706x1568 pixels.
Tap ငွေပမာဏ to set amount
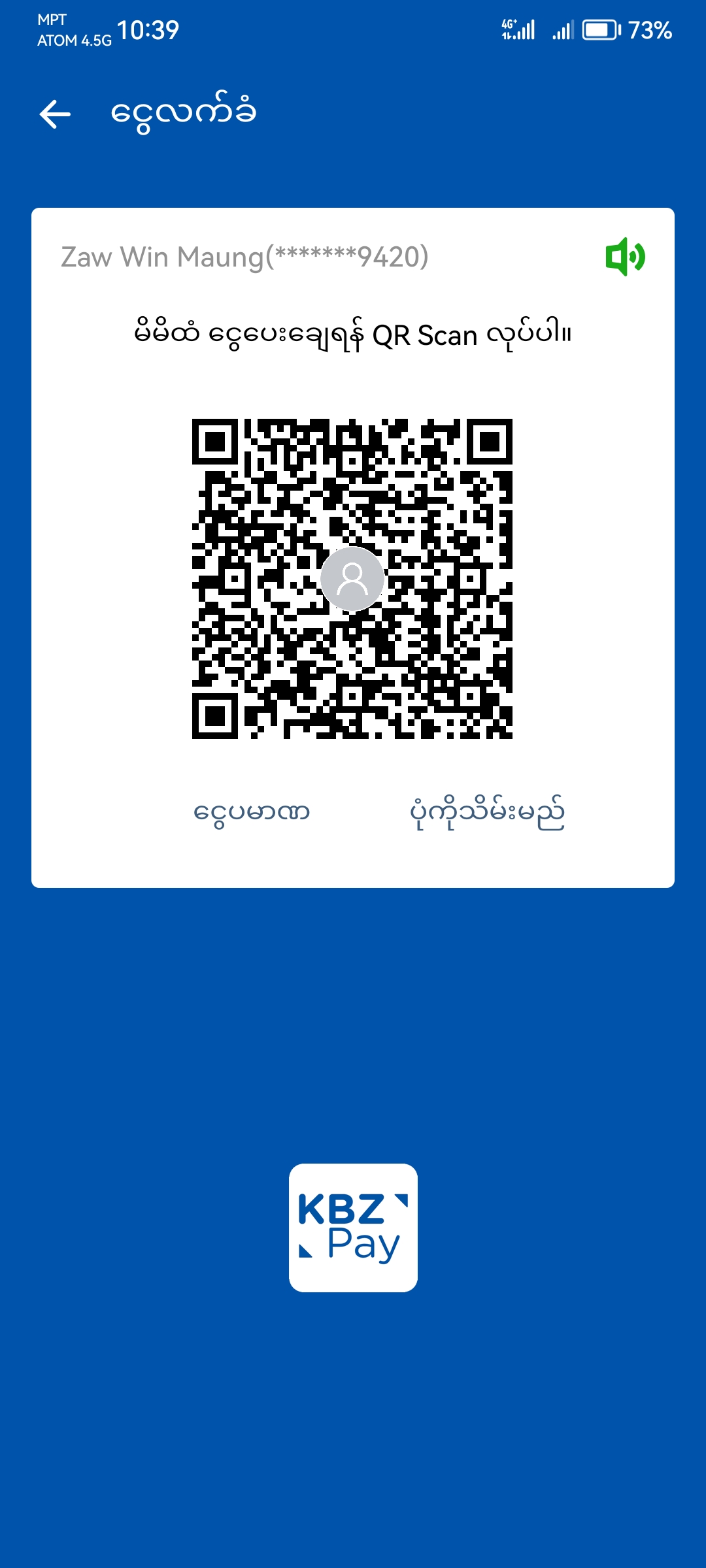coord(252,813)
